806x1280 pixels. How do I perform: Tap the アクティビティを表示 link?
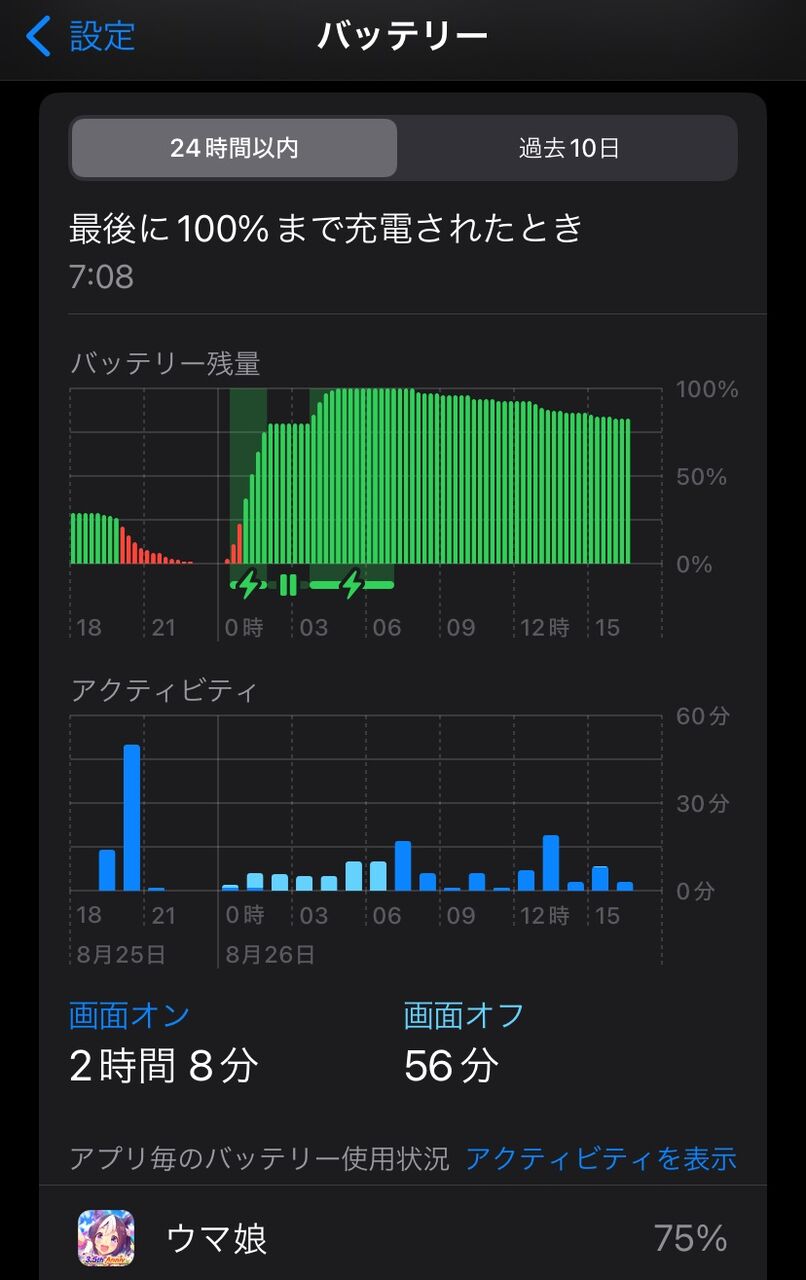[601, 1159]
